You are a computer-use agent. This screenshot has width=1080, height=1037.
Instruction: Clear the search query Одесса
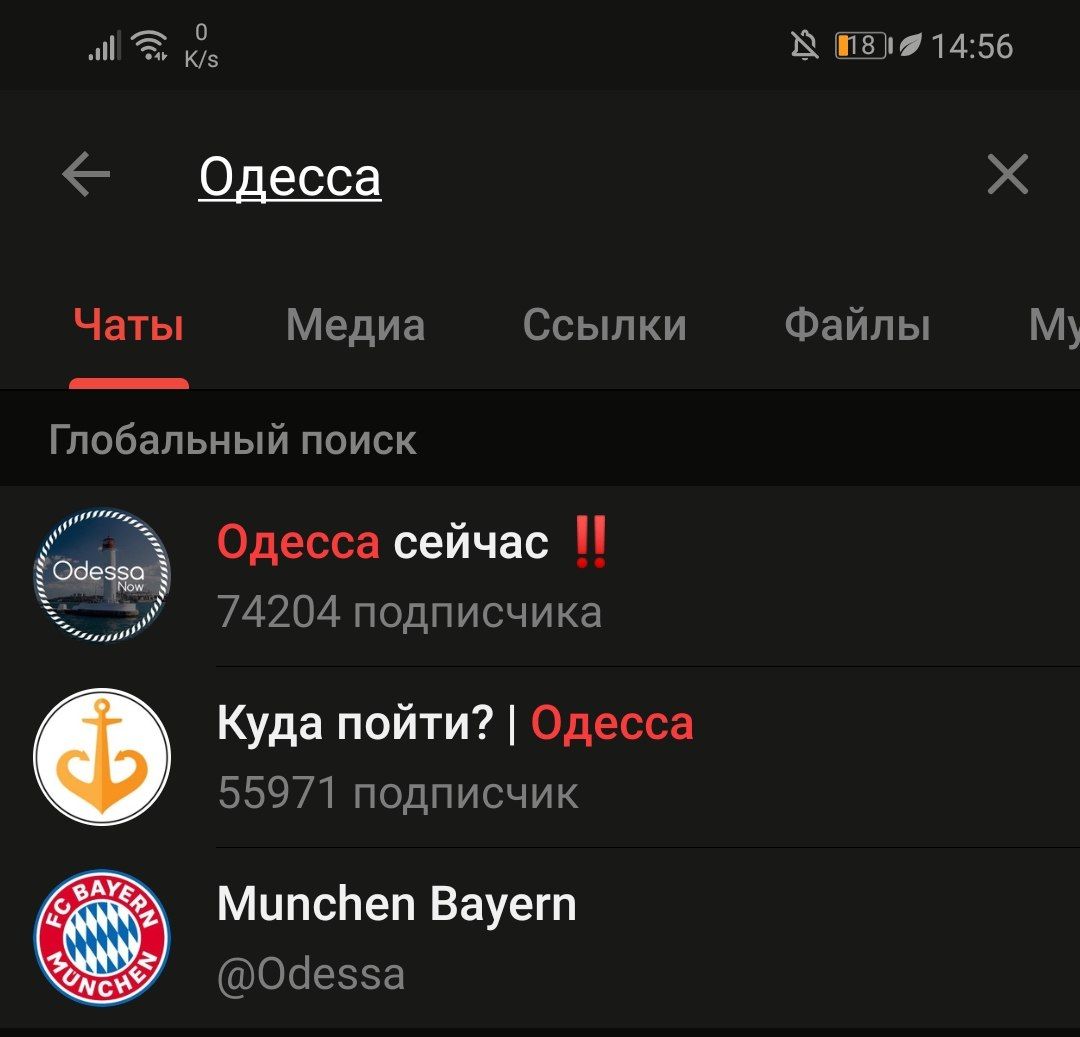[x=1007, y=175]
